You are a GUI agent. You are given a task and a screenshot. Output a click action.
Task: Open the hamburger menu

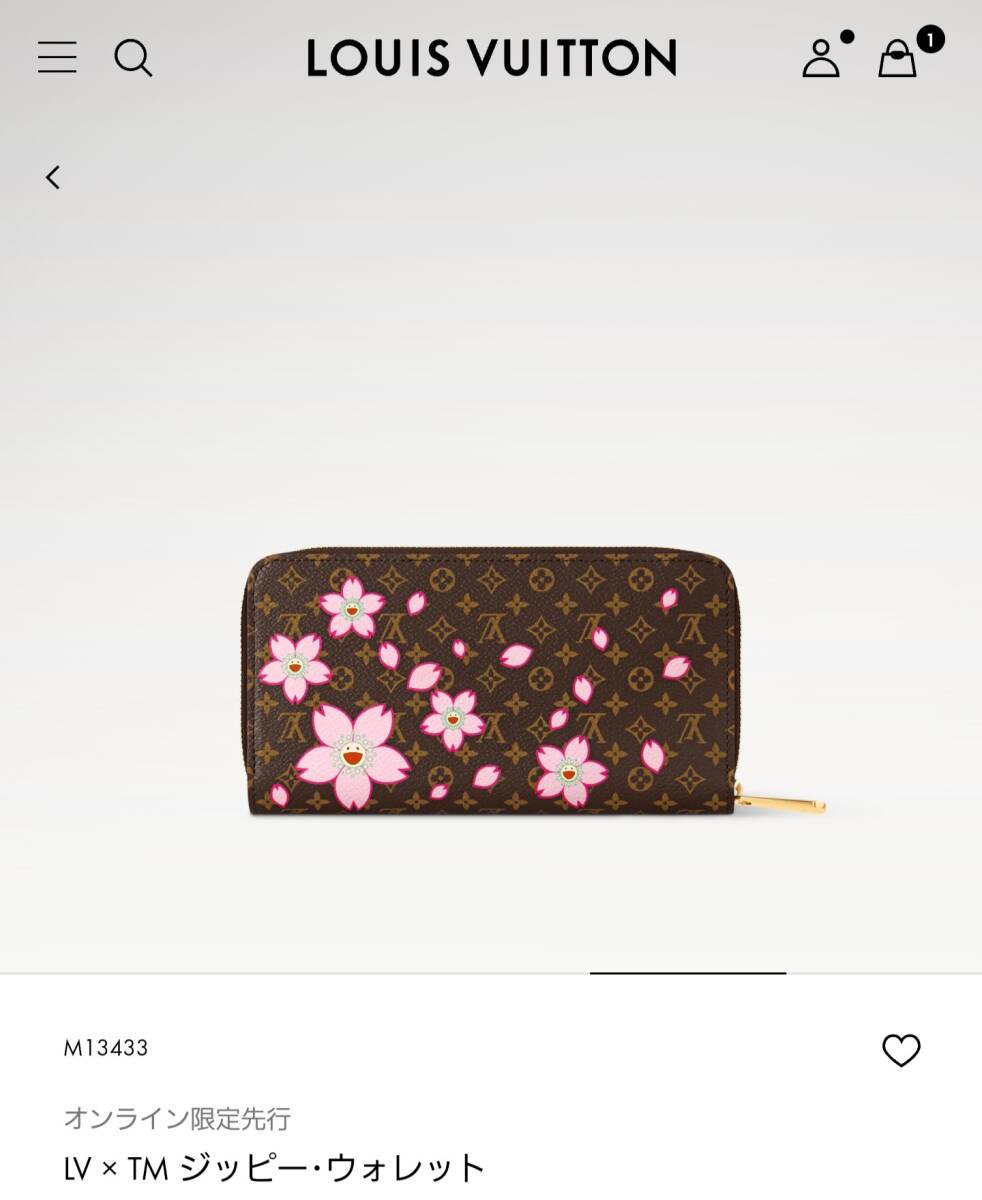(57, 57)
